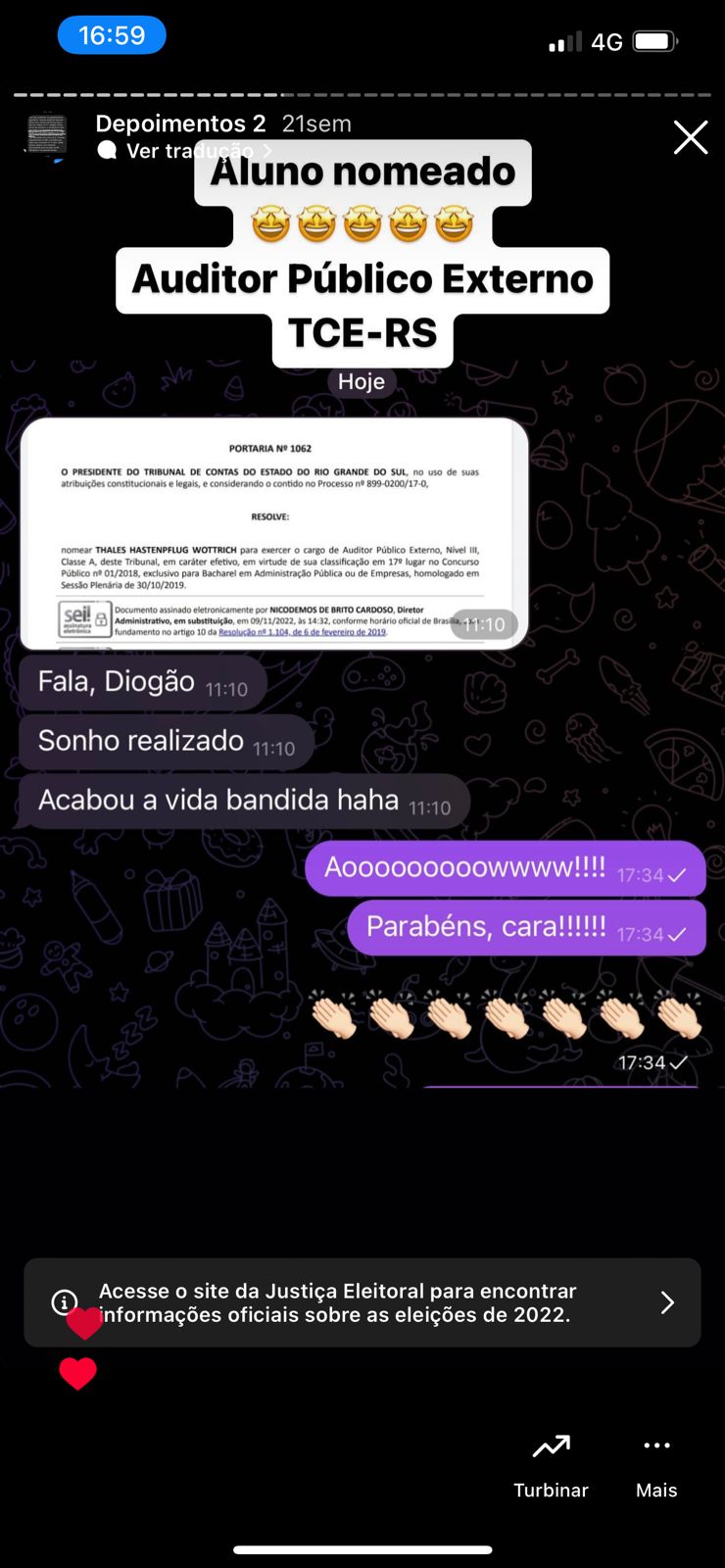This screenshot has height=1568, width=725.
Task: Tap the info icon on the elections banner
Action: 64,1303
